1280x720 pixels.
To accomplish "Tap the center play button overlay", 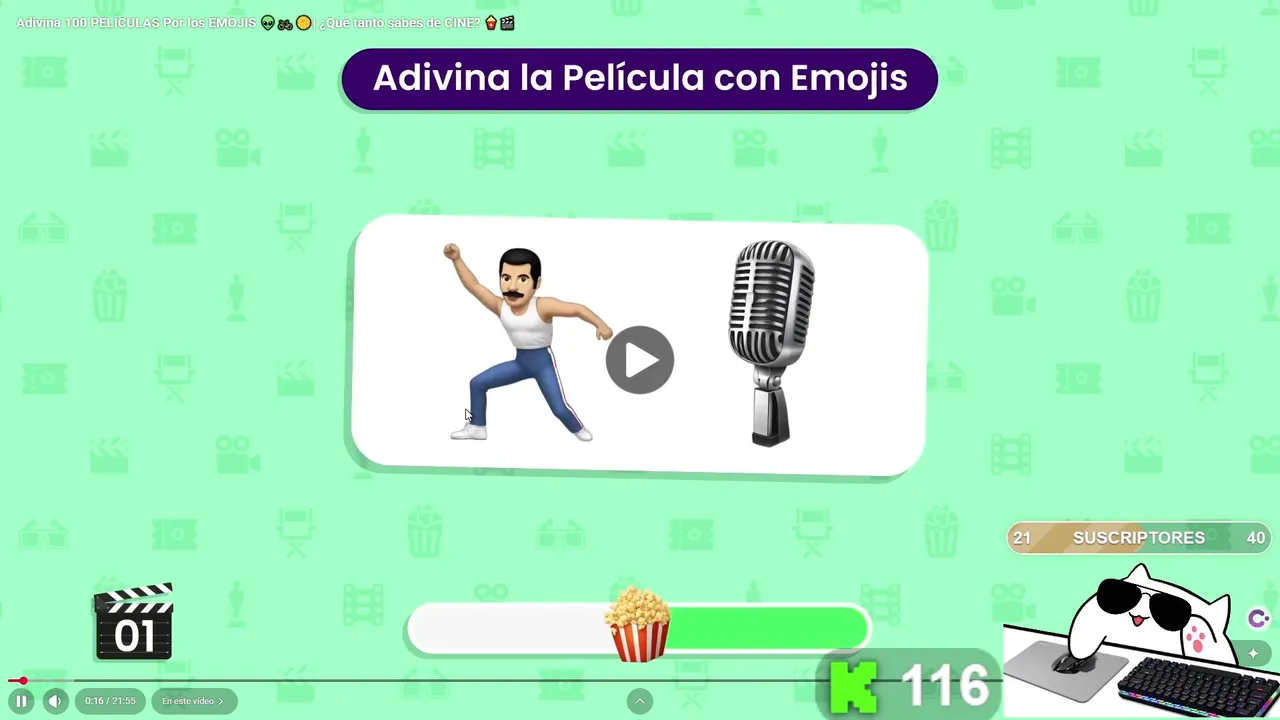I will click(x=640, y=360).
